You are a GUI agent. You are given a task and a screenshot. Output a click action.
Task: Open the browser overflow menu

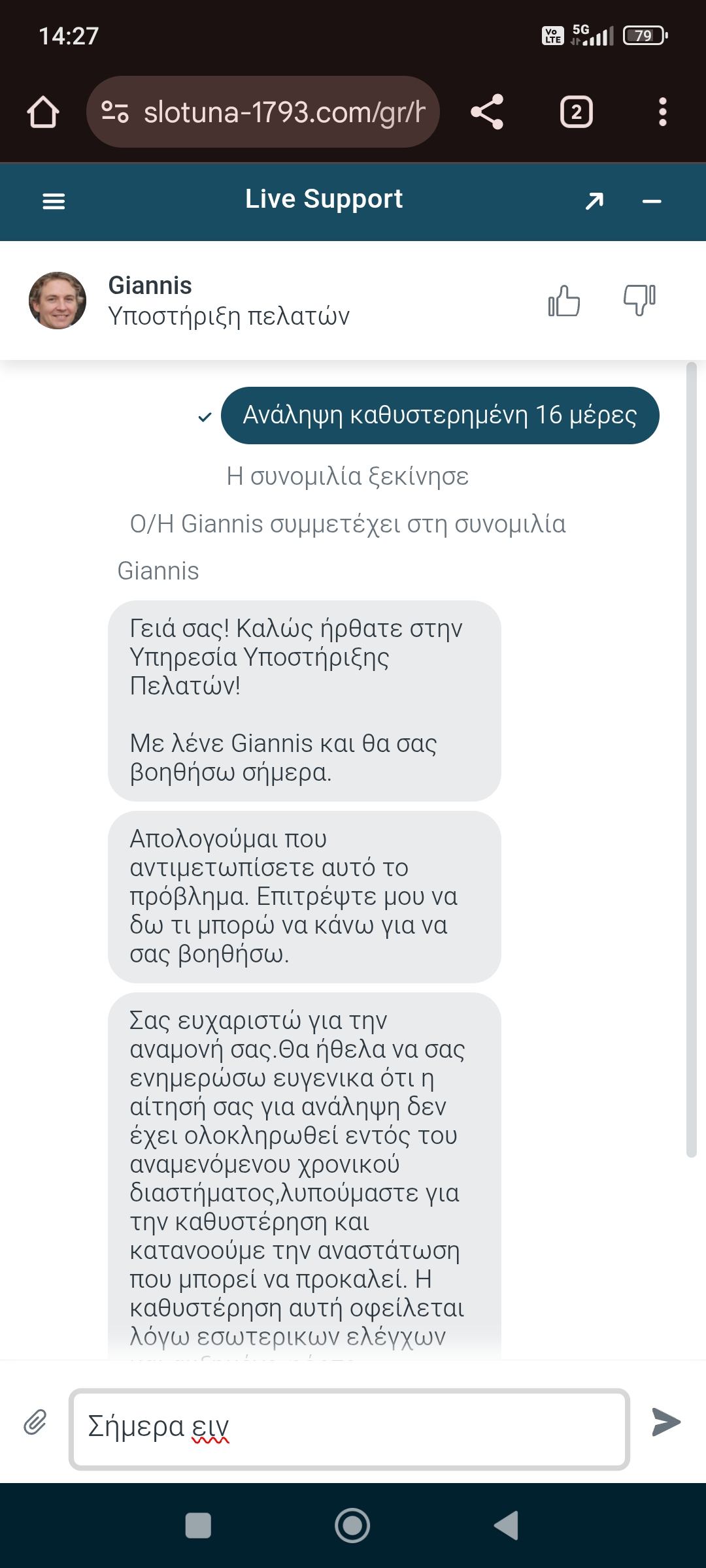click(x=662, y=112)
